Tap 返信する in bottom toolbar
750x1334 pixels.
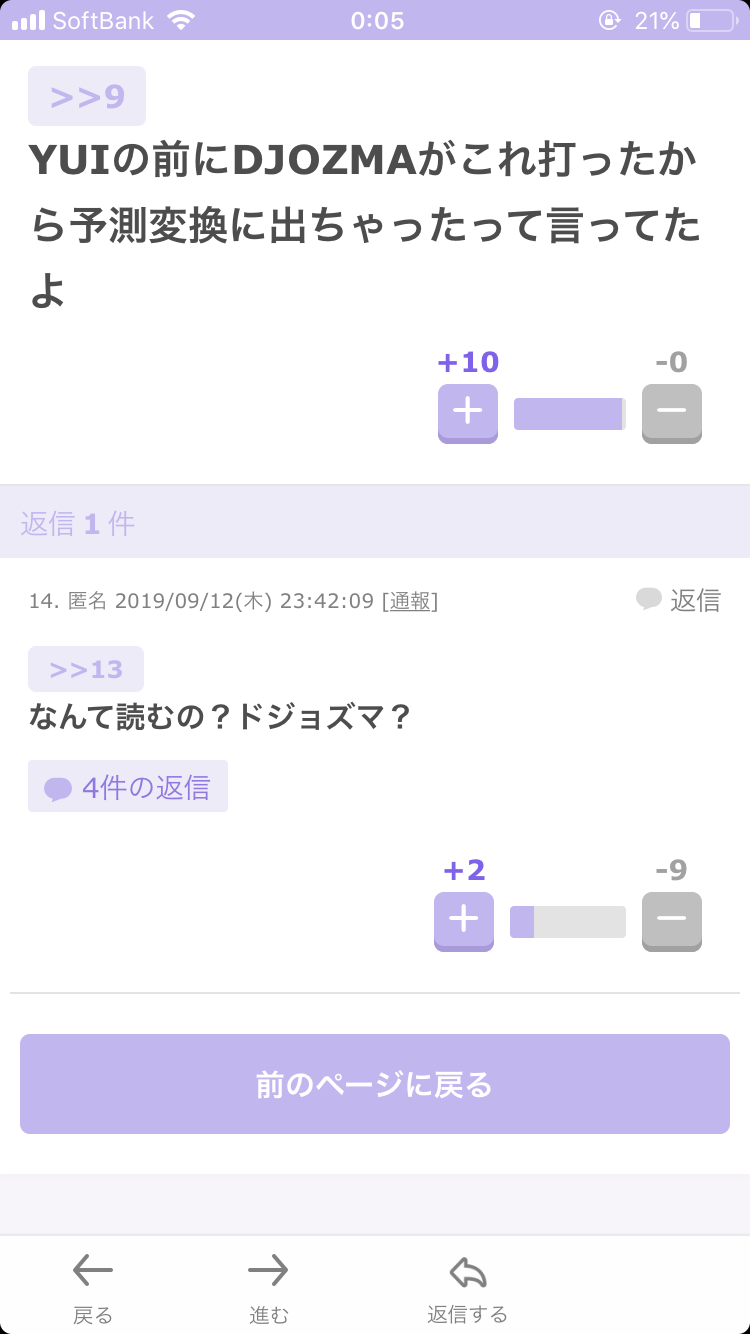tap(468, 1288)
